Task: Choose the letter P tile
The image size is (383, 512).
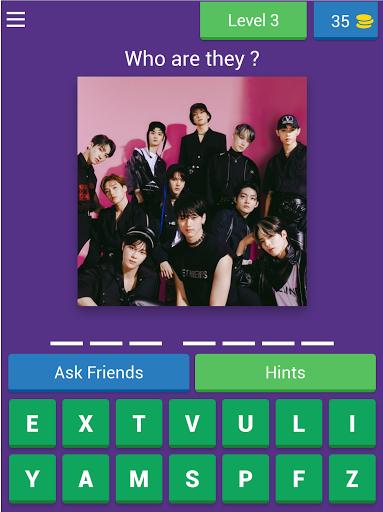Action: (246, 479)
